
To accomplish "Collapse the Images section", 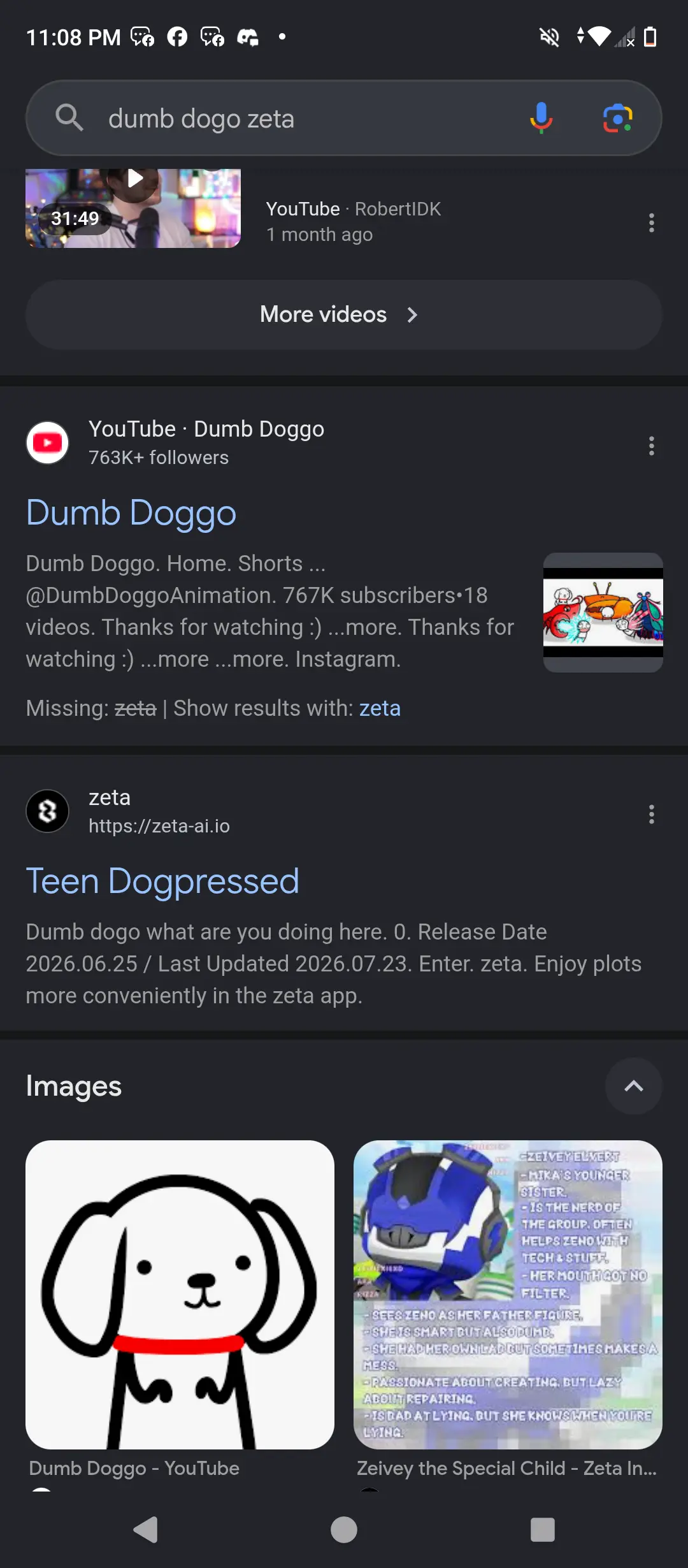I will 633,1086.
